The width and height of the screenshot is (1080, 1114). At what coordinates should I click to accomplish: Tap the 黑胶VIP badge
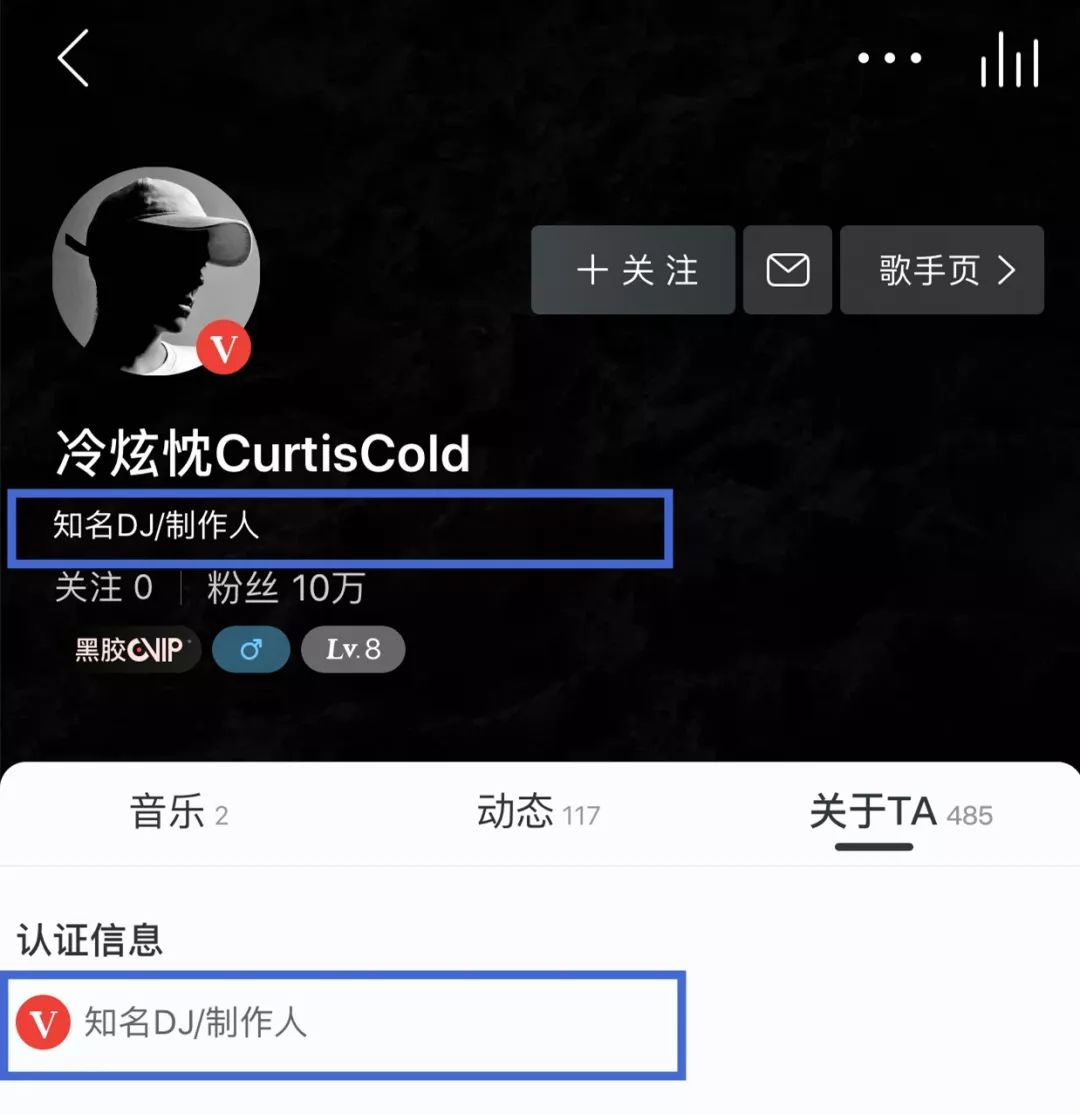coord(131,650)
